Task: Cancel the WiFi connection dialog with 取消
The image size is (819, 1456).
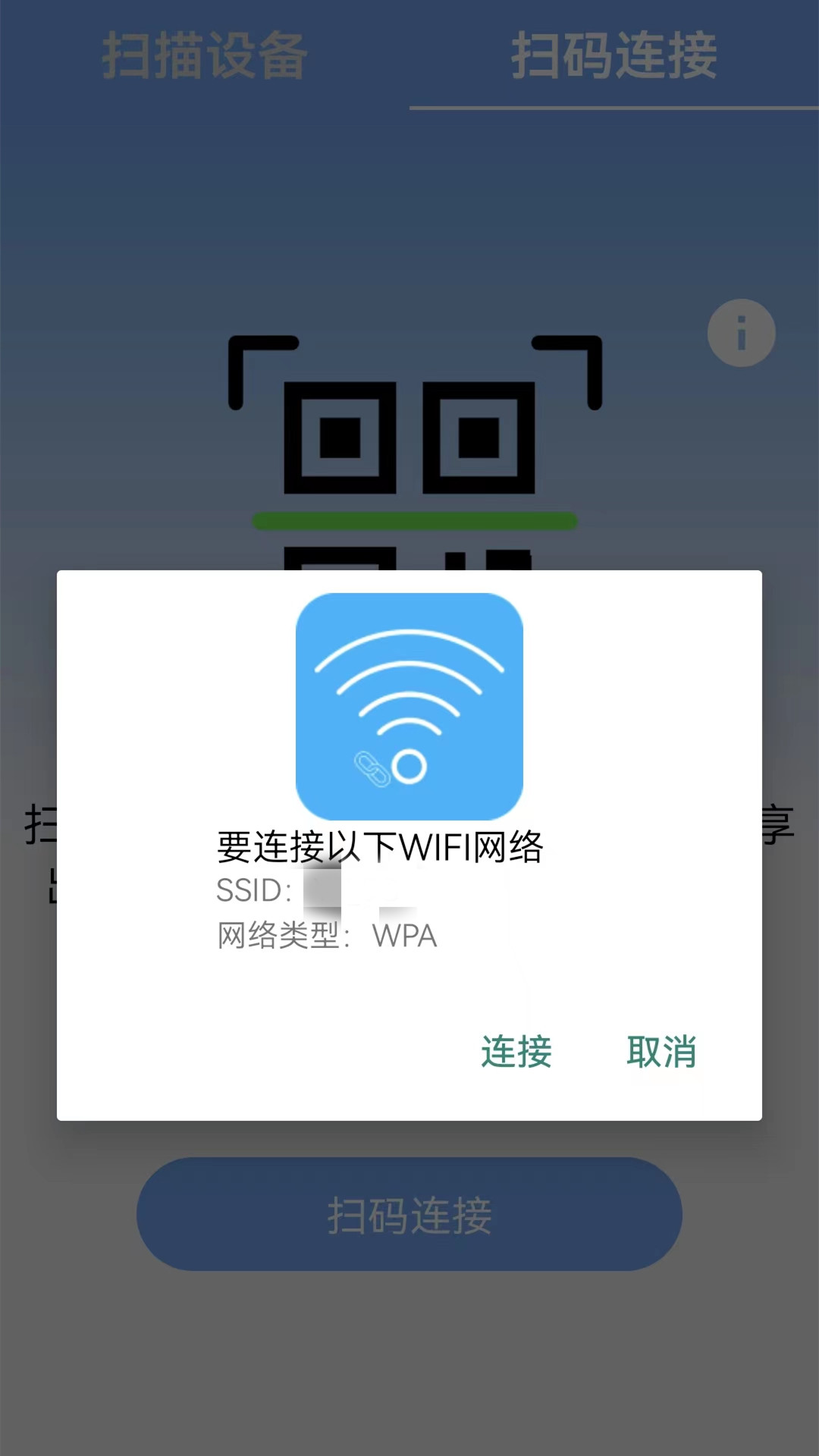Action: (661, 1052)
